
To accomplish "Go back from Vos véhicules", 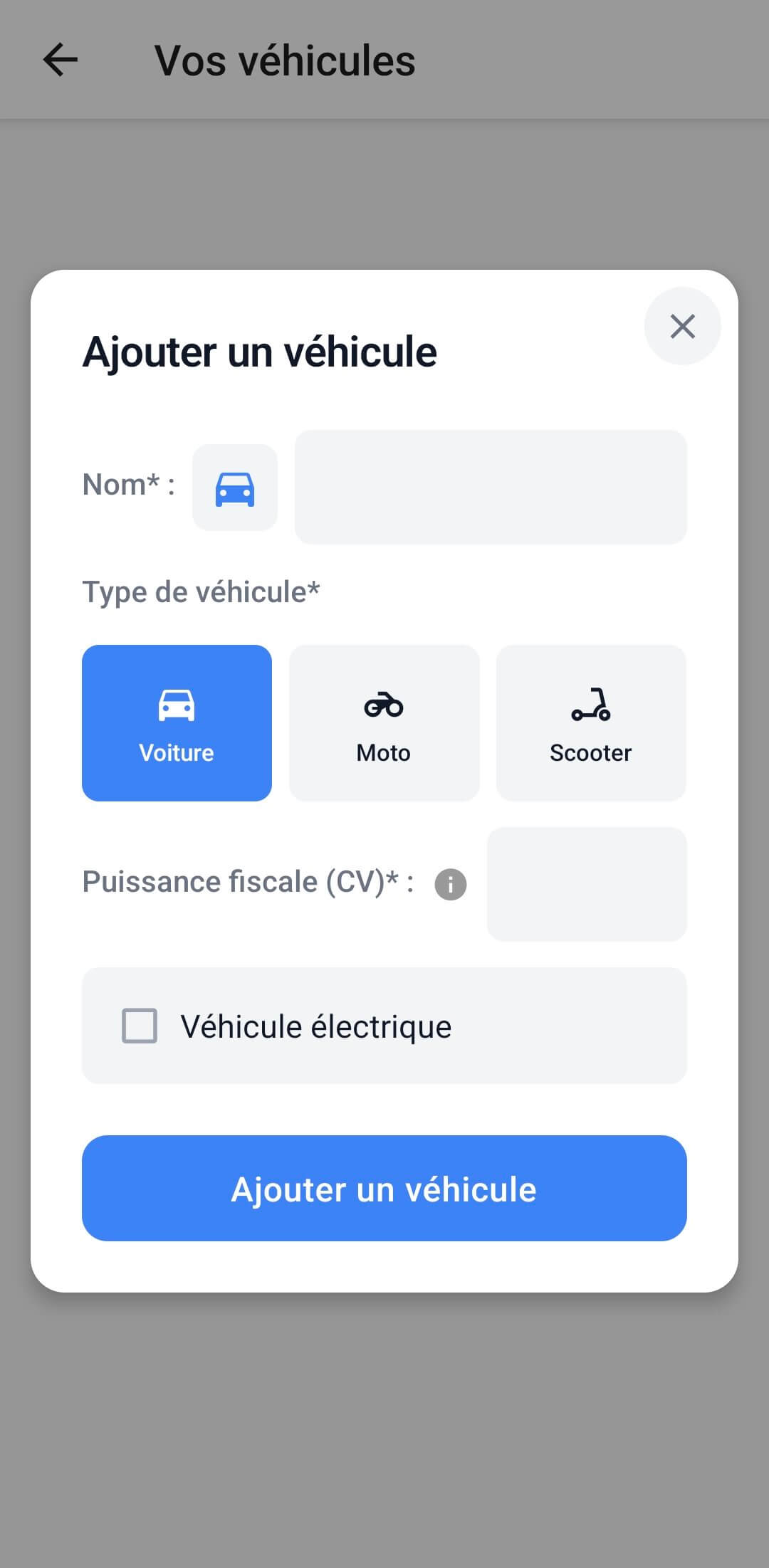I will coord(61,60).
